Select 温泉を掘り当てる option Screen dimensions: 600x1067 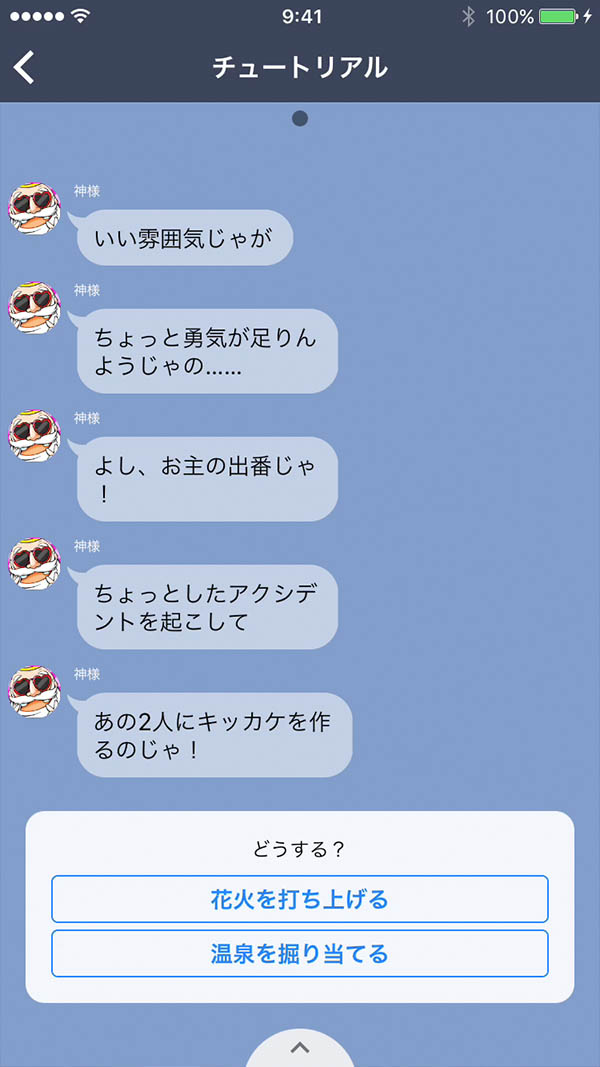(300, 953)
